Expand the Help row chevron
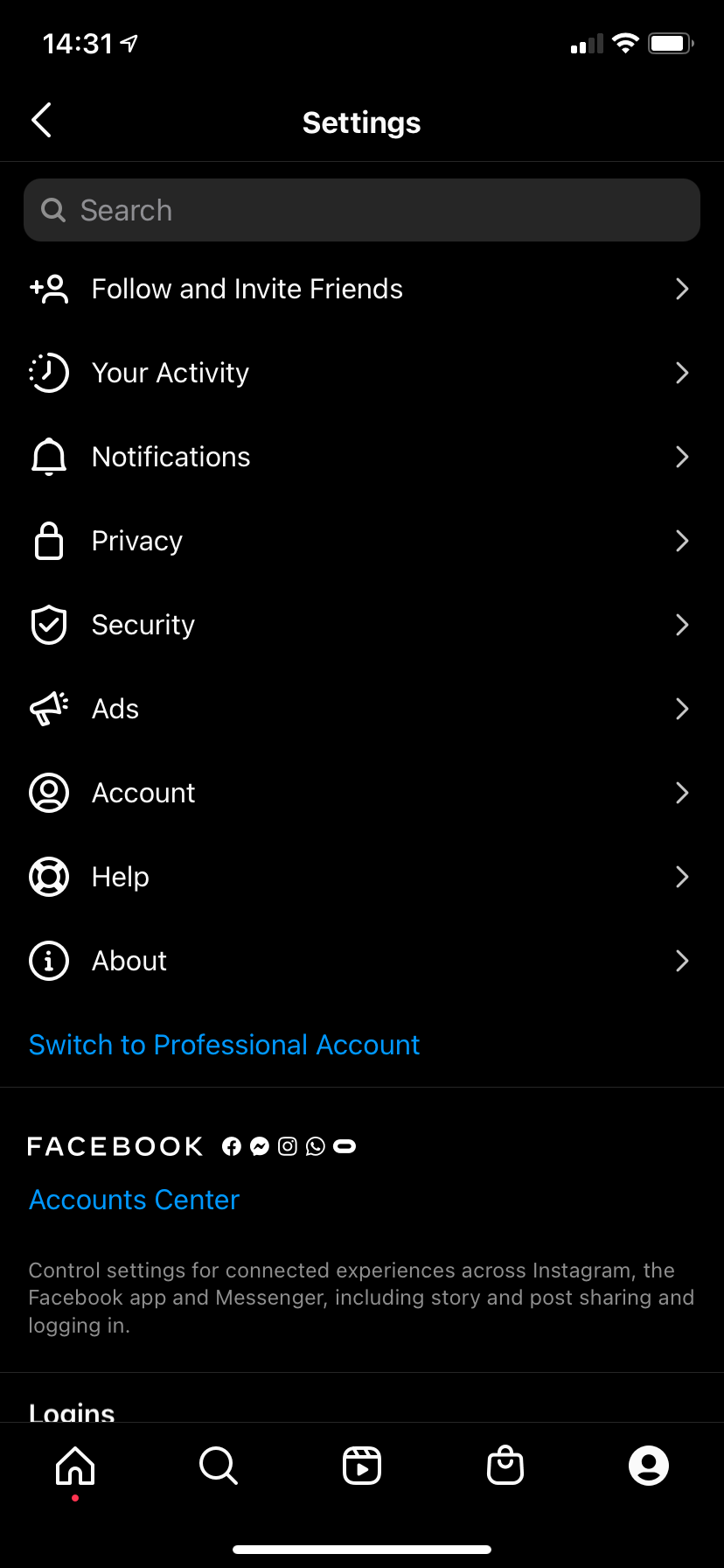 pyautogui.click(x=682, y=876)
